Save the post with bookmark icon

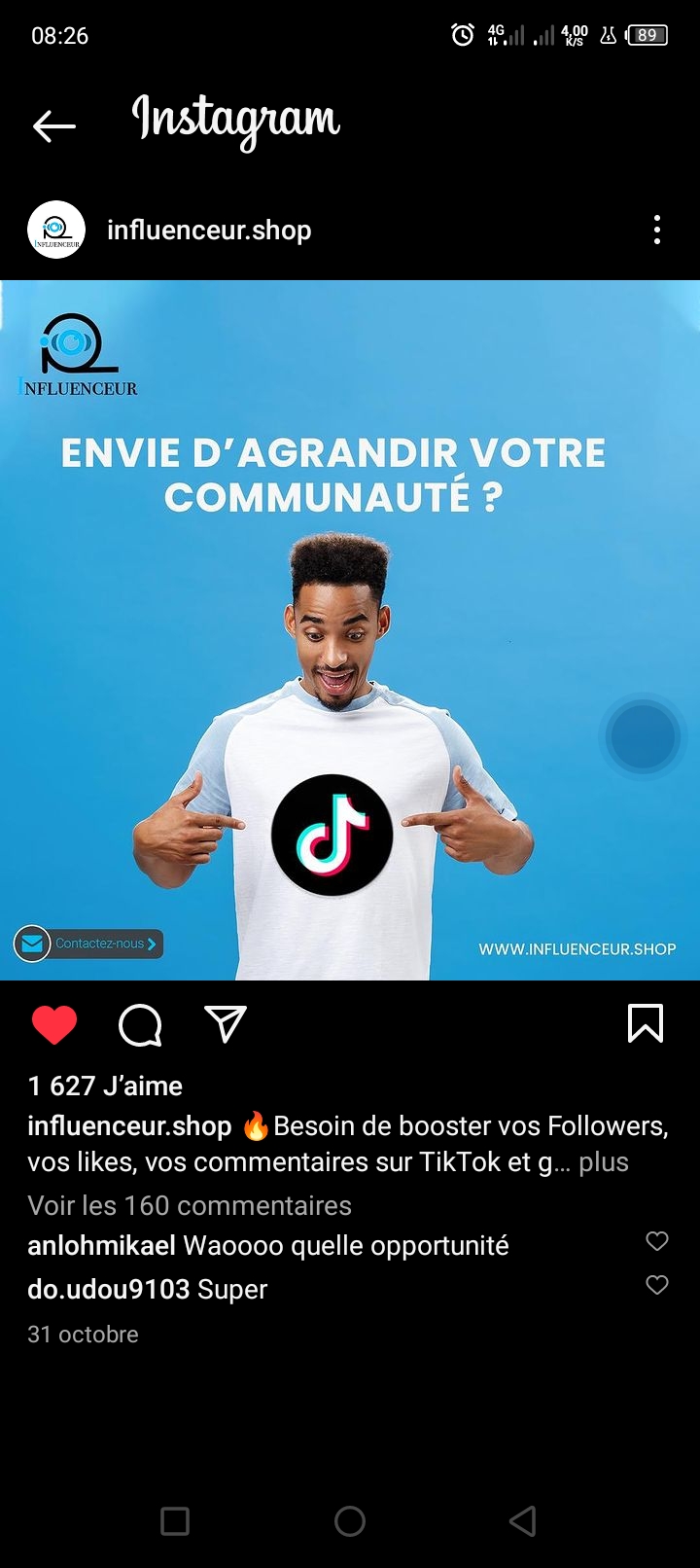646,1023
